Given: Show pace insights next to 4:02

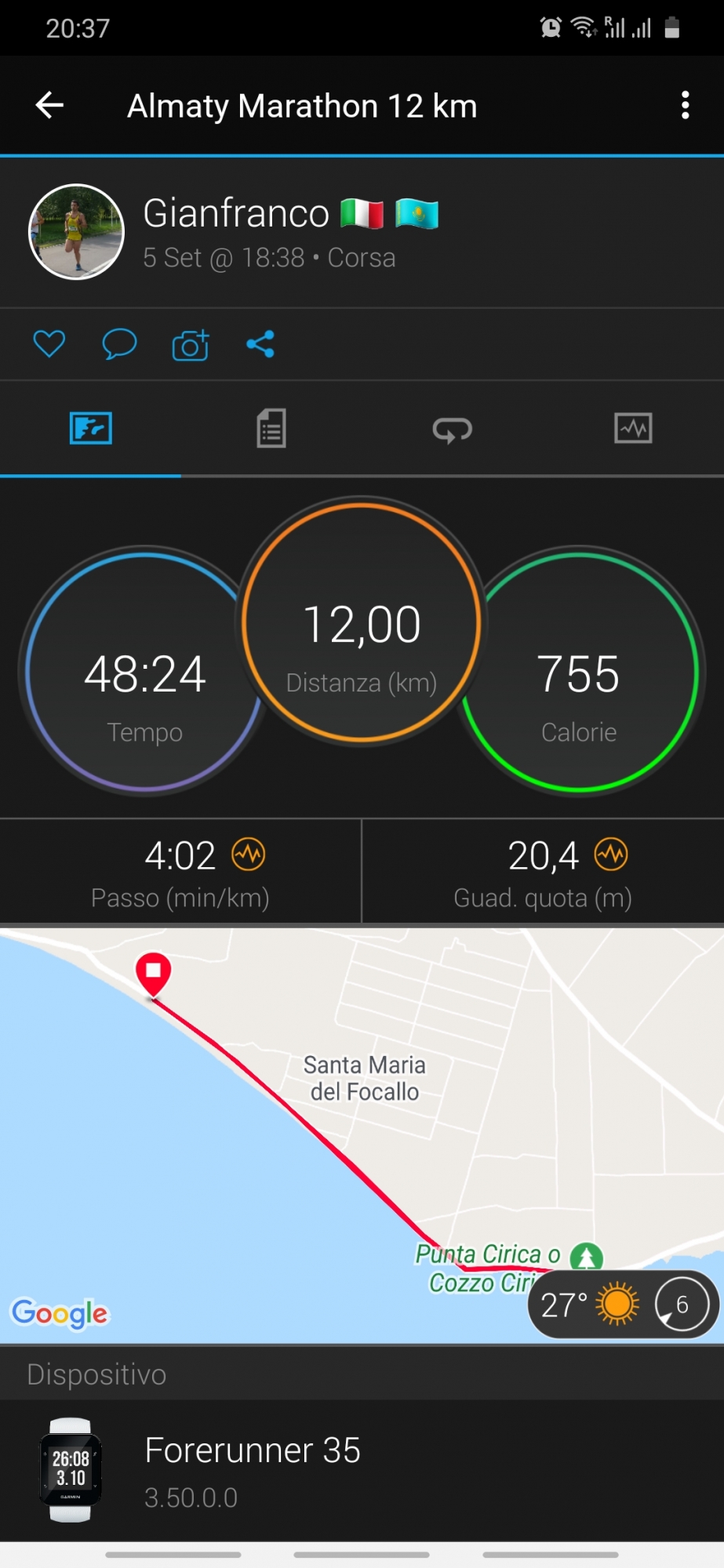Looking at the screenshot, I should pyautogui.click(x=249, y=855).
